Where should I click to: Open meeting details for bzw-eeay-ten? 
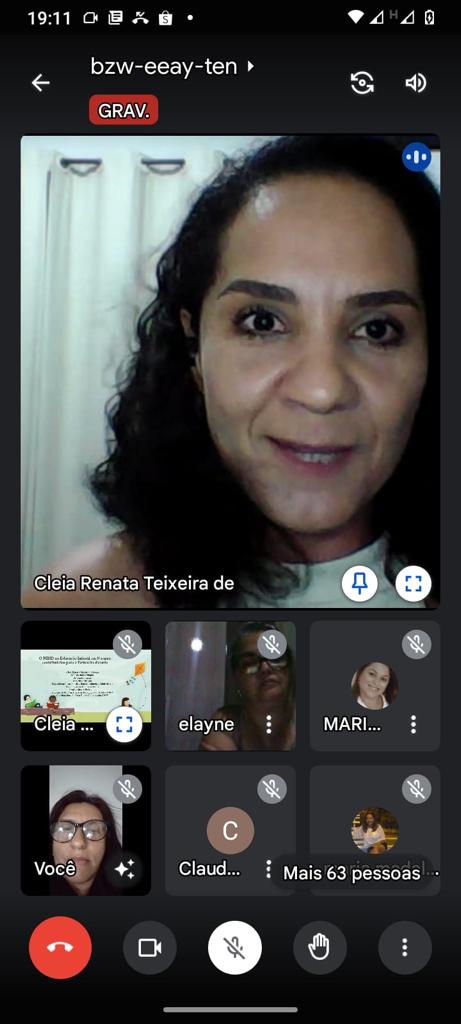tap(172, 67)
